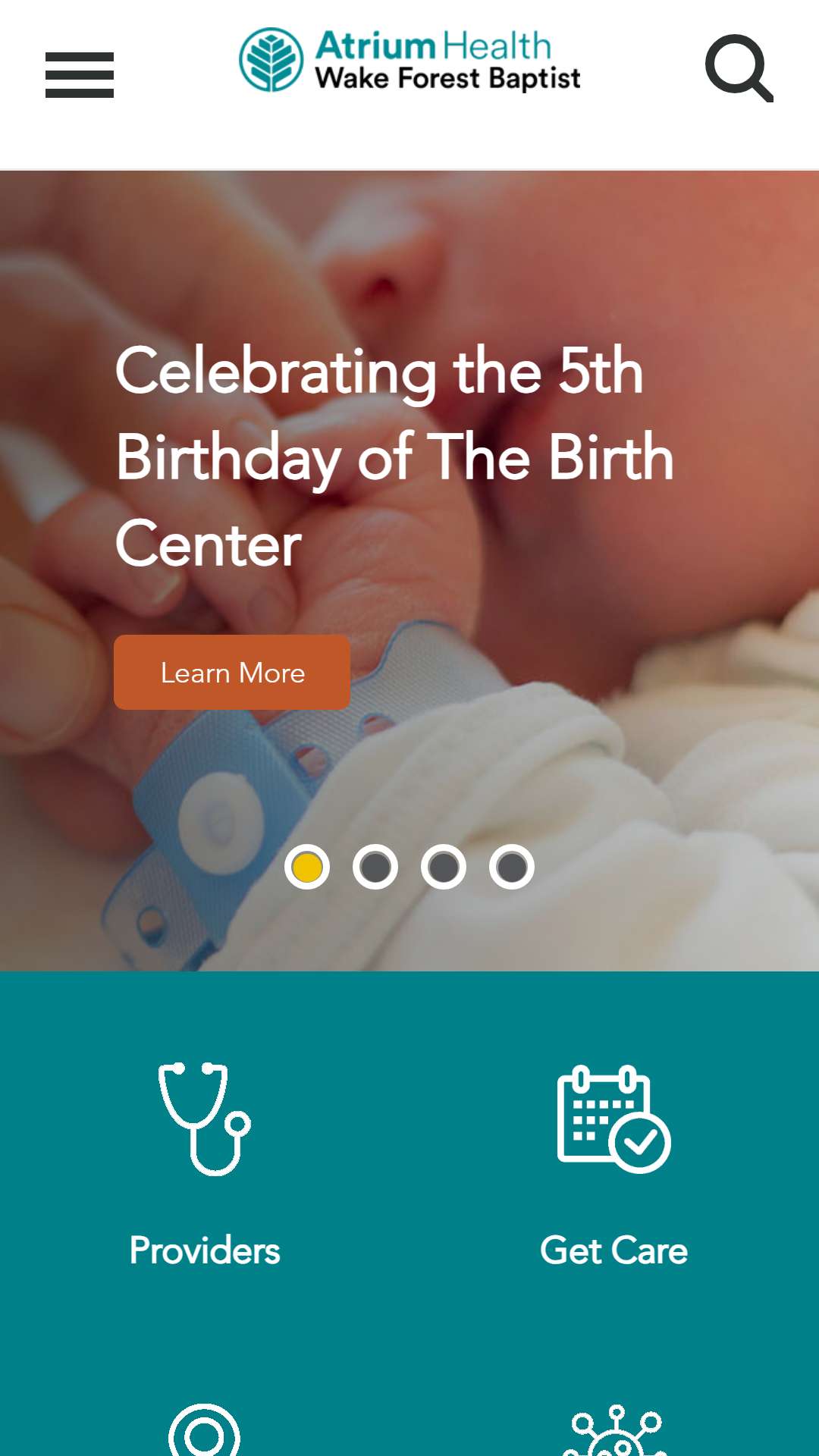Show the fourth carousel slide dot
Viewport: 819px width, 1456px height.
512,867
